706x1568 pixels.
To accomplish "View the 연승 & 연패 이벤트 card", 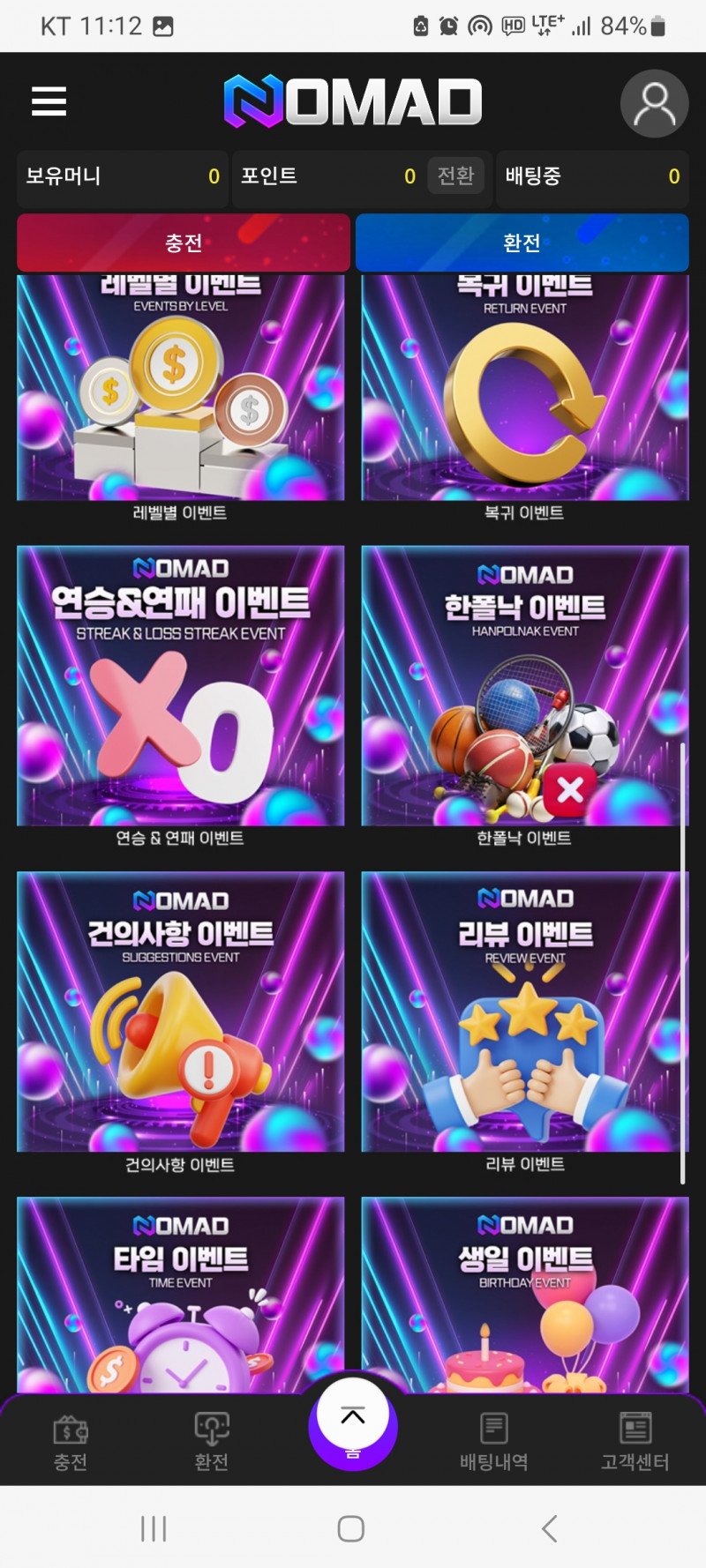I will point(180,688).
